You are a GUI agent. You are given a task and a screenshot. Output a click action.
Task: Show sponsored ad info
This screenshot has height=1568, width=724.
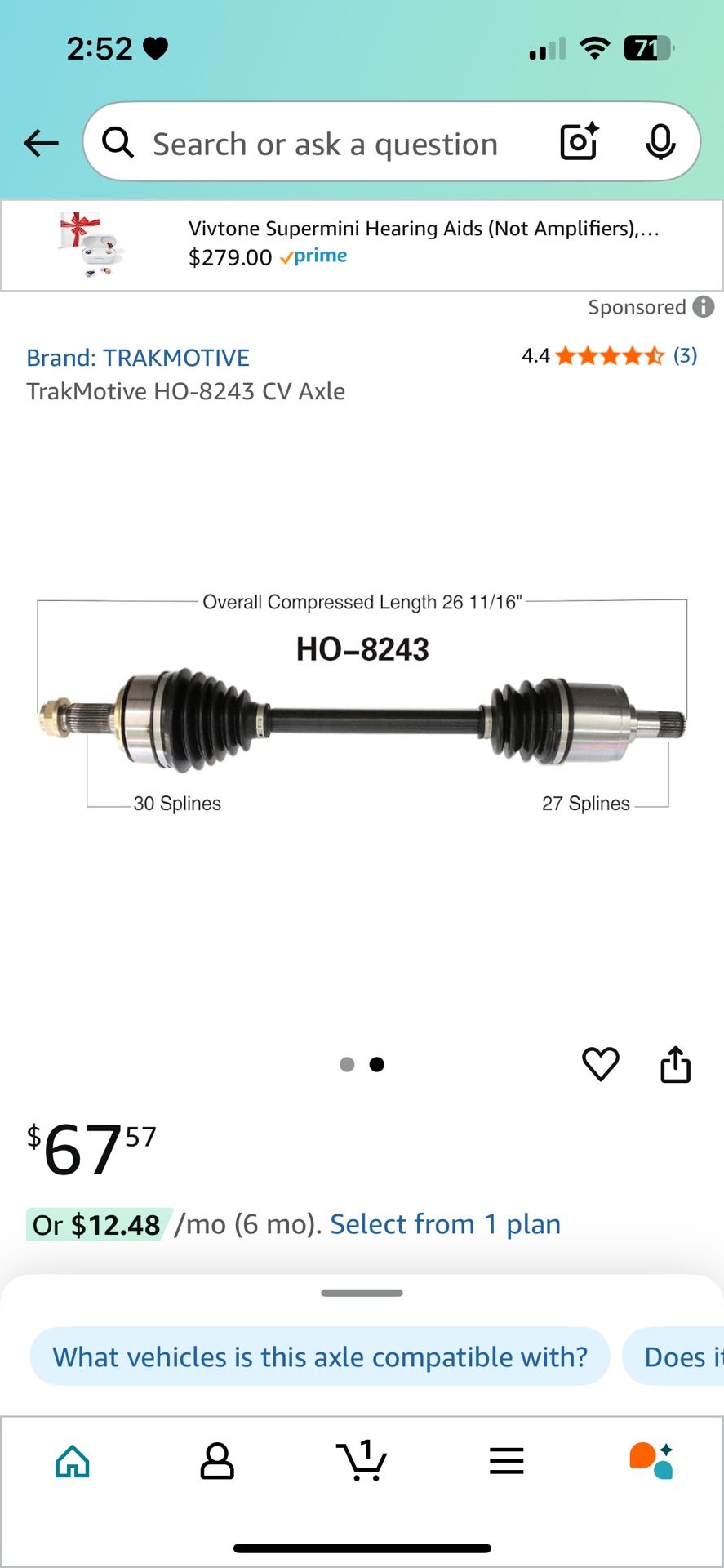[704, 307]
